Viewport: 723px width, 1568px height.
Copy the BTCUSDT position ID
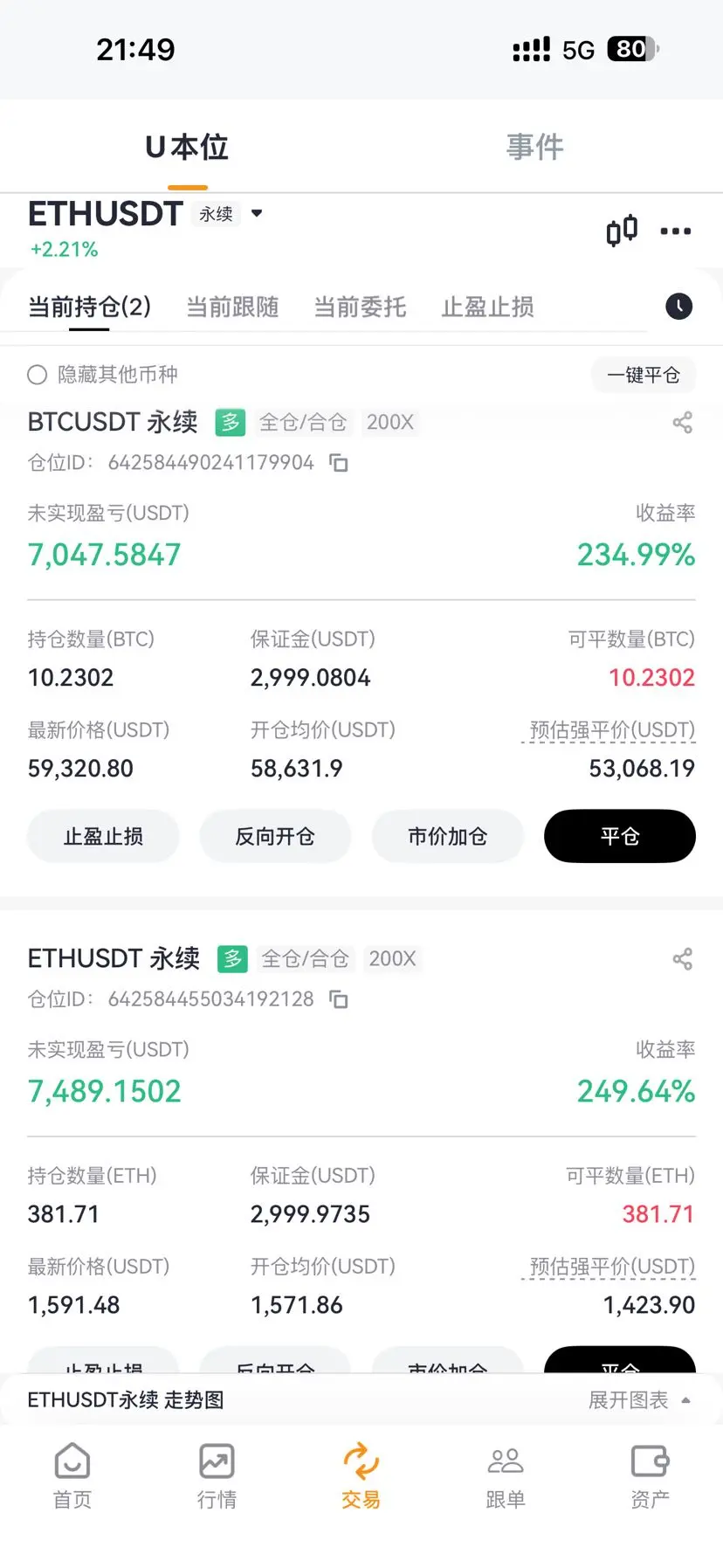pos(339,463)
